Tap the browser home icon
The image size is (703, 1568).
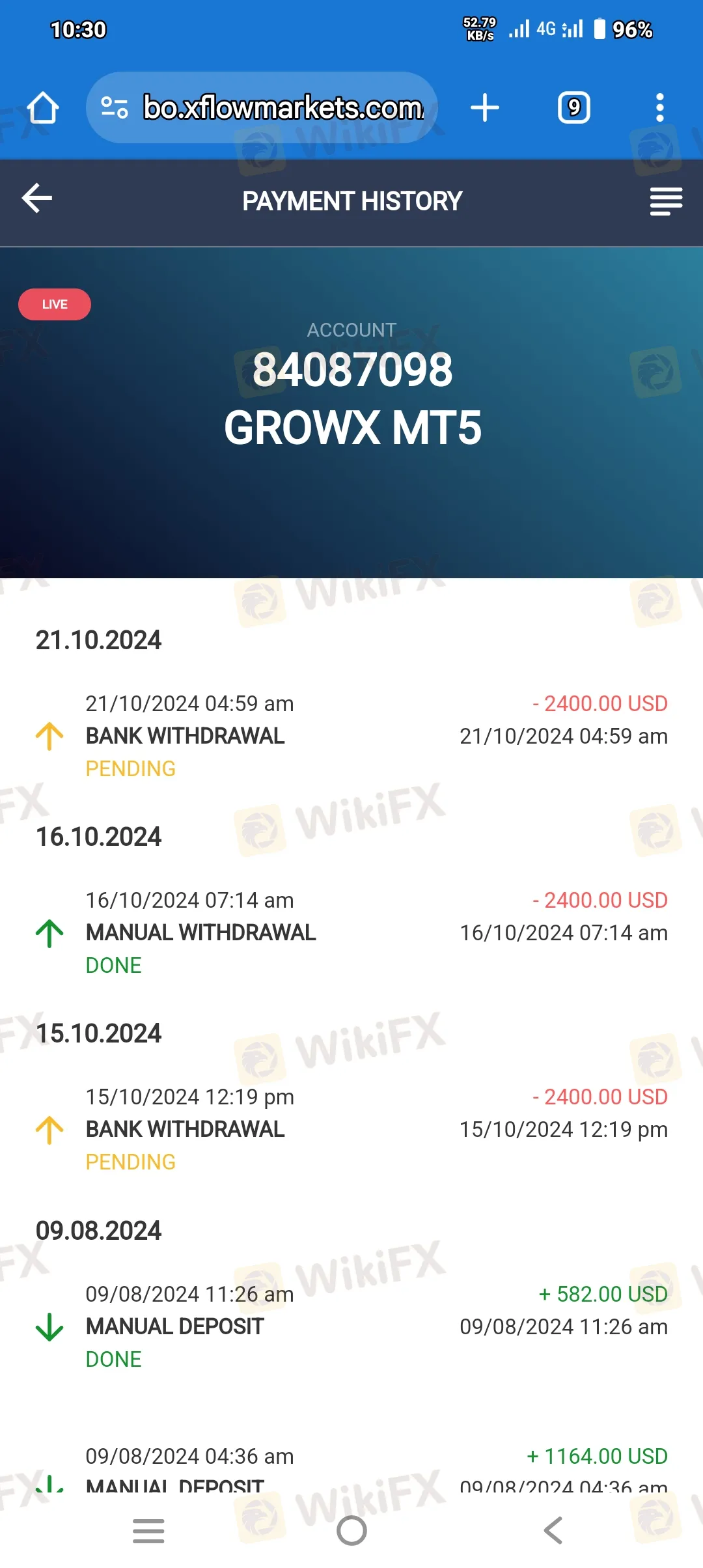[x=42, y=107]
